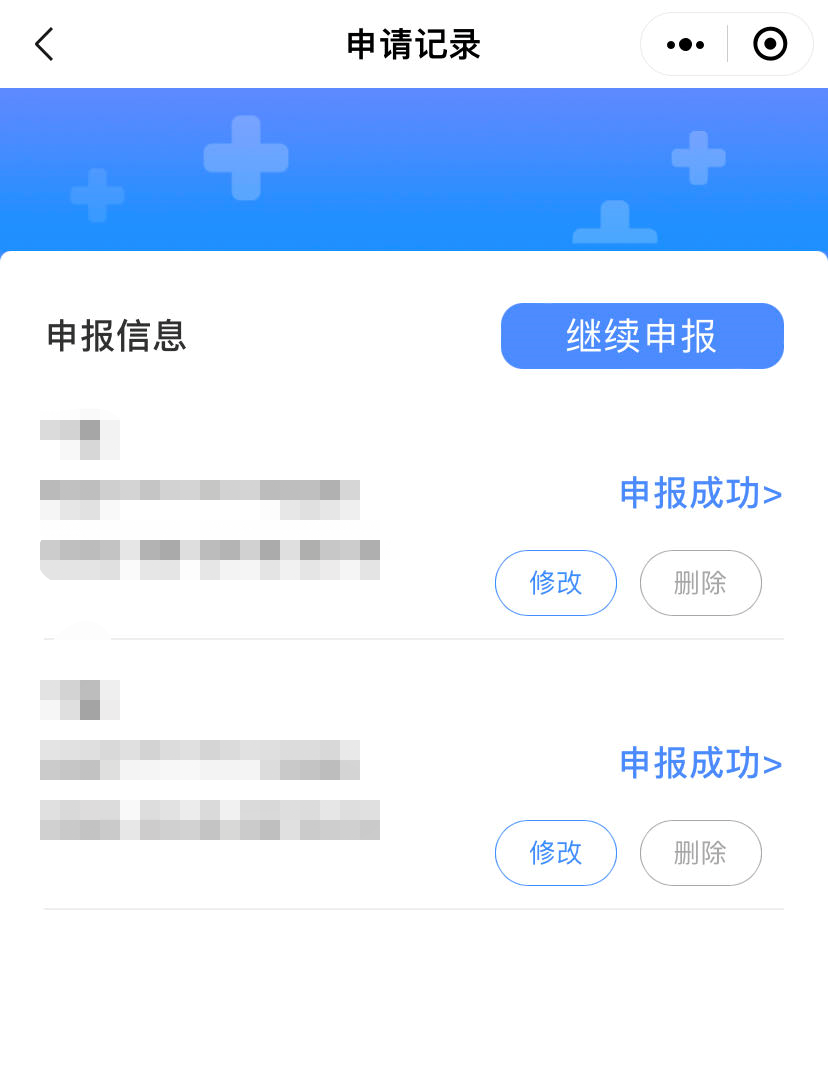This screenshot has width=828, height=1086.
Task: Tap 修改 on the first record
Action: tap(556, 583)
